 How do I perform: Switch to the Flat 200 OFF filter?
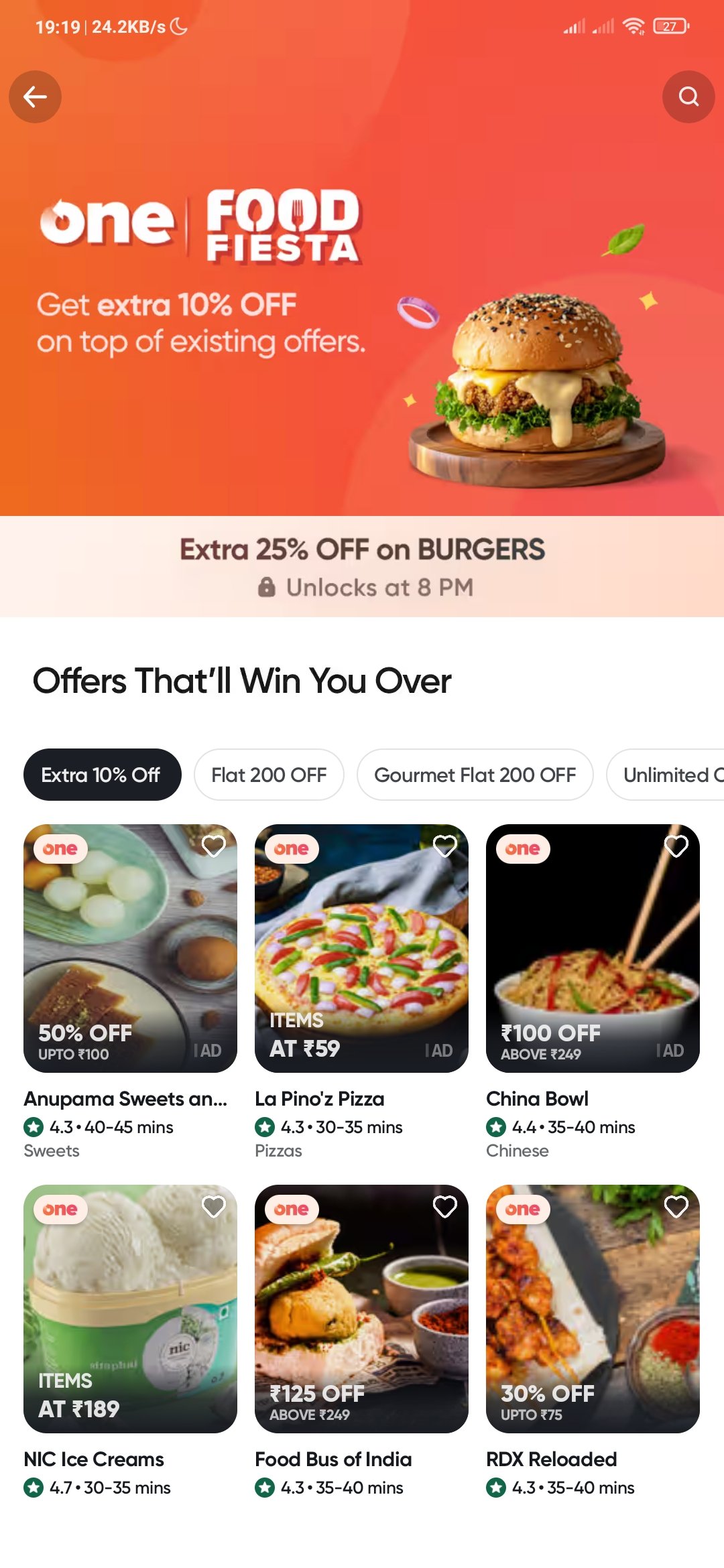pos(269,775)
